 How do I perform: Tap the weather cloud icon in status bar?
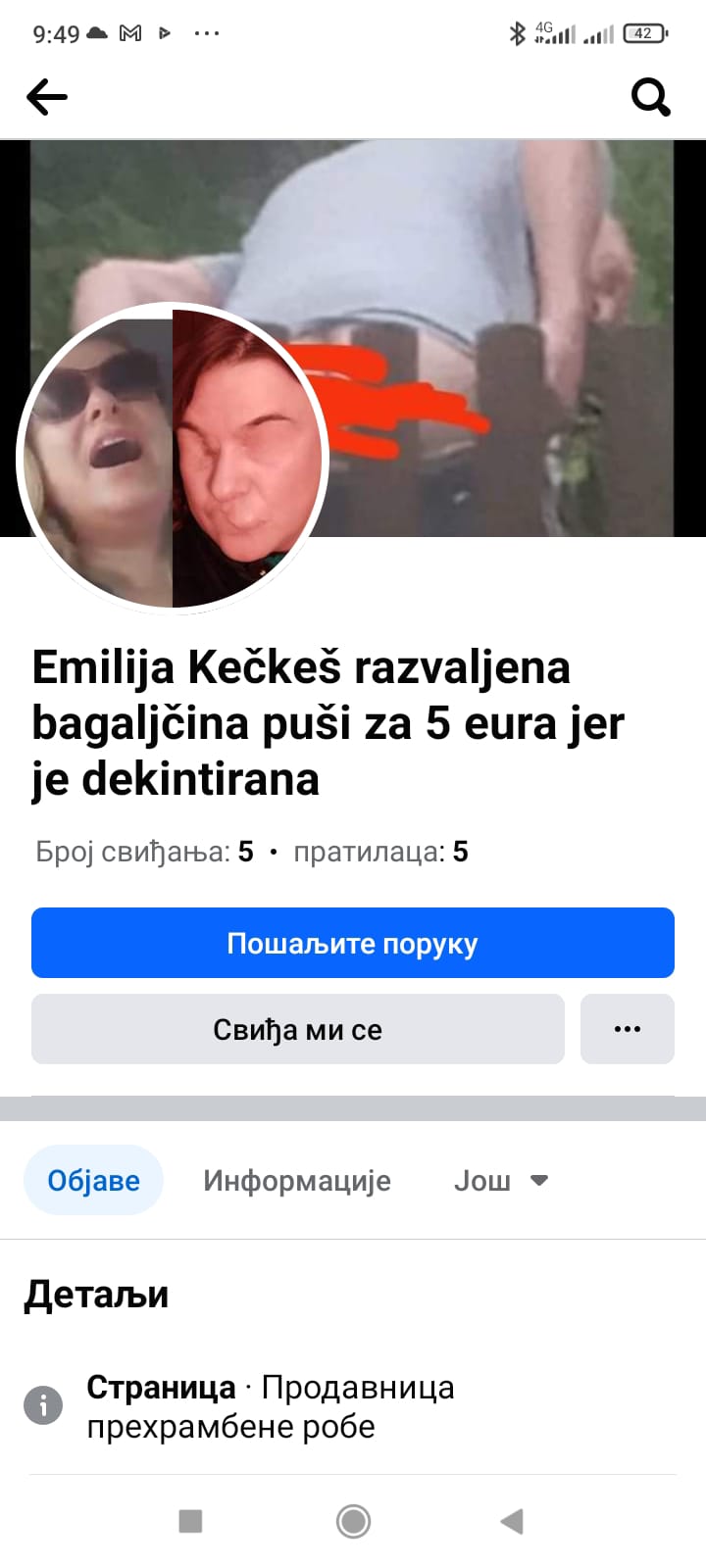(96, 30)
